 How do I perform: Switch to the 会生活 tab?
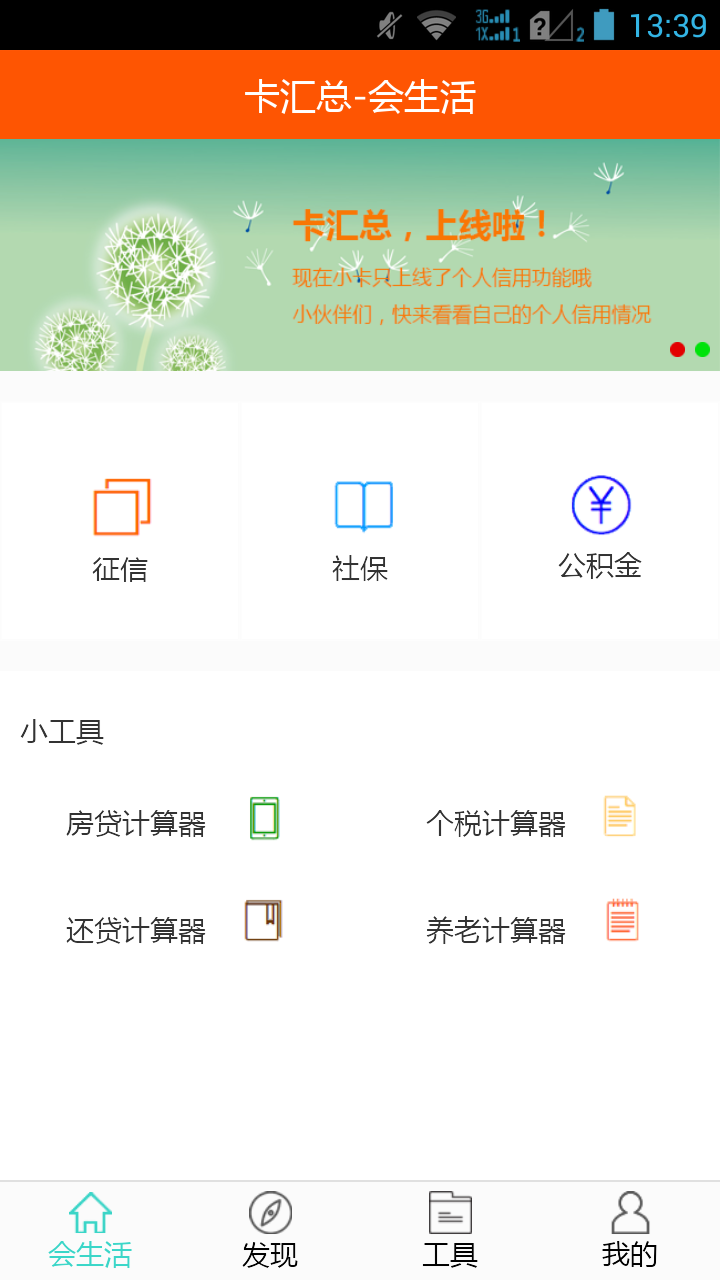tap(90, 1230)
